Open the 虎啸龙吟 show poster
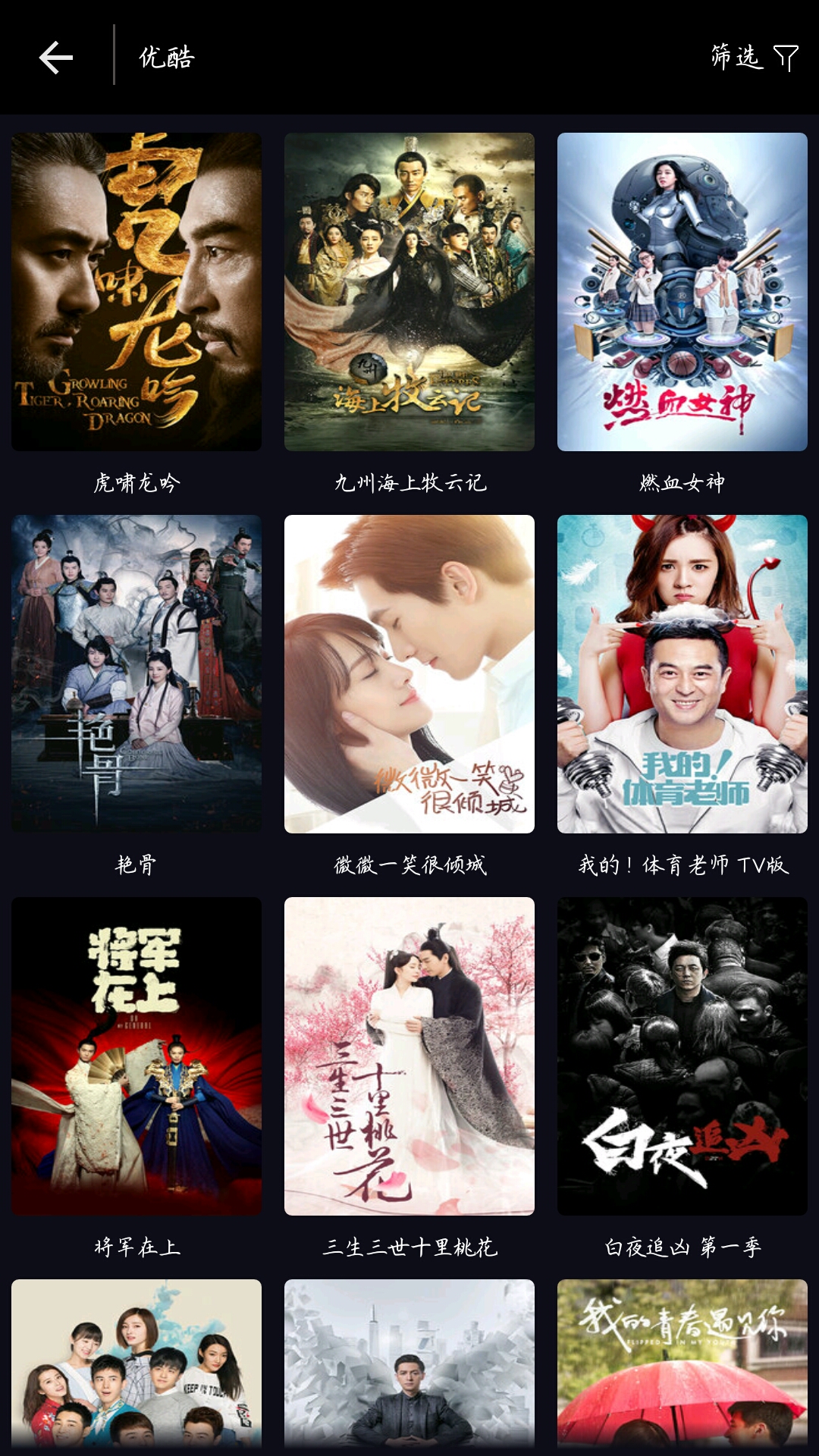 [x=136, y=292]
